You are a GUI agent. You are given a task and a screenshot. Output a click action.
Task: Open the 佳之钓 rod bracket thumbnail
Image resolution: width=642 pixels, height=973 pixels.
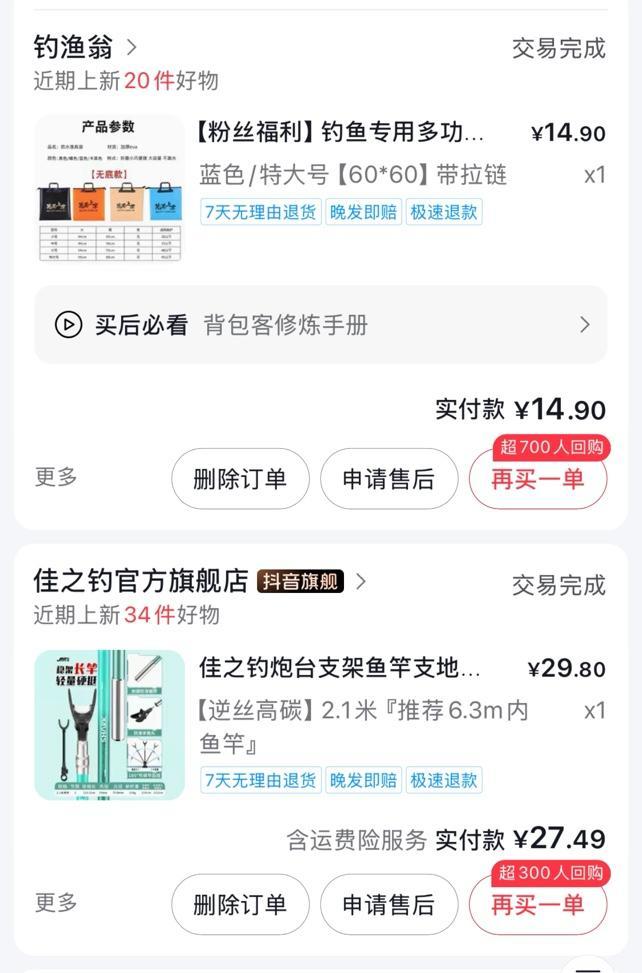tap(110, 725)
